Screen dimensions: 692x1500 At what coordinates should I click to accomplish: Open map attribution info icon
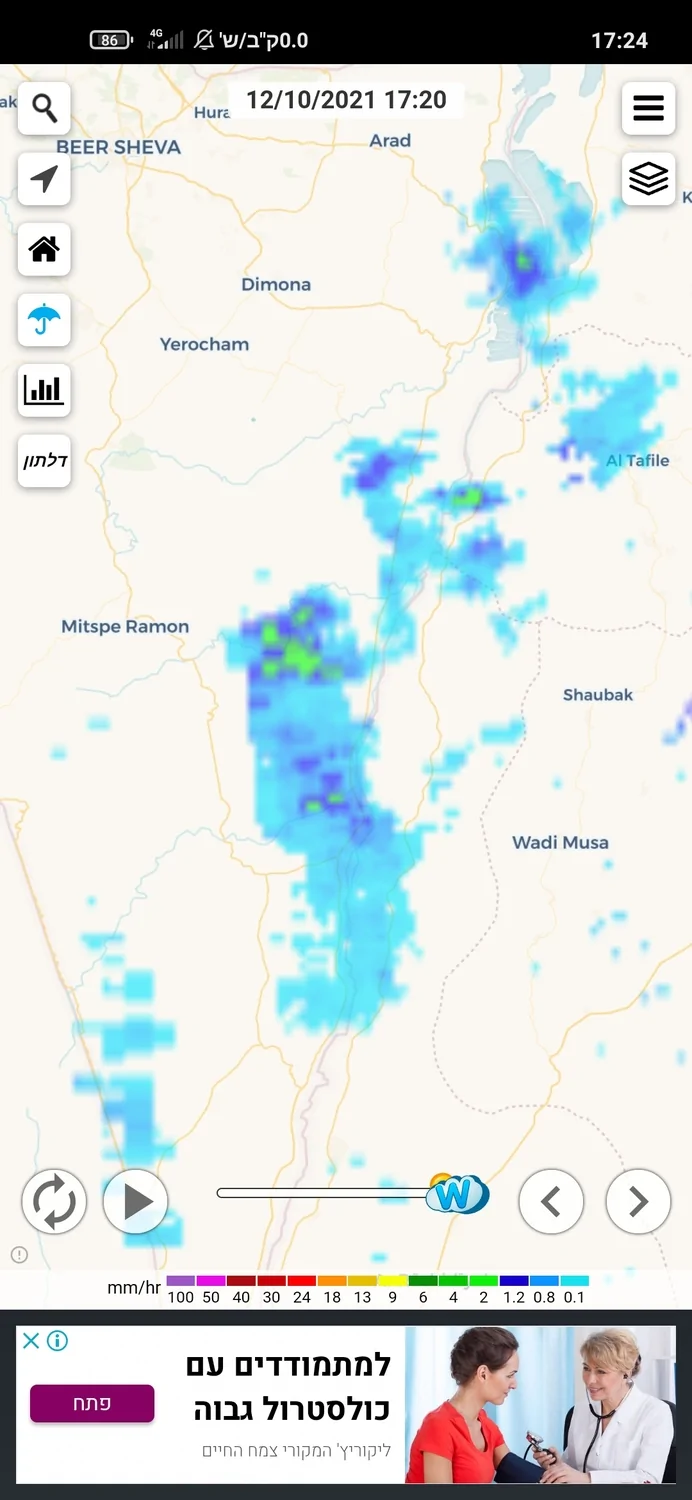click(x=19, y=1255)
